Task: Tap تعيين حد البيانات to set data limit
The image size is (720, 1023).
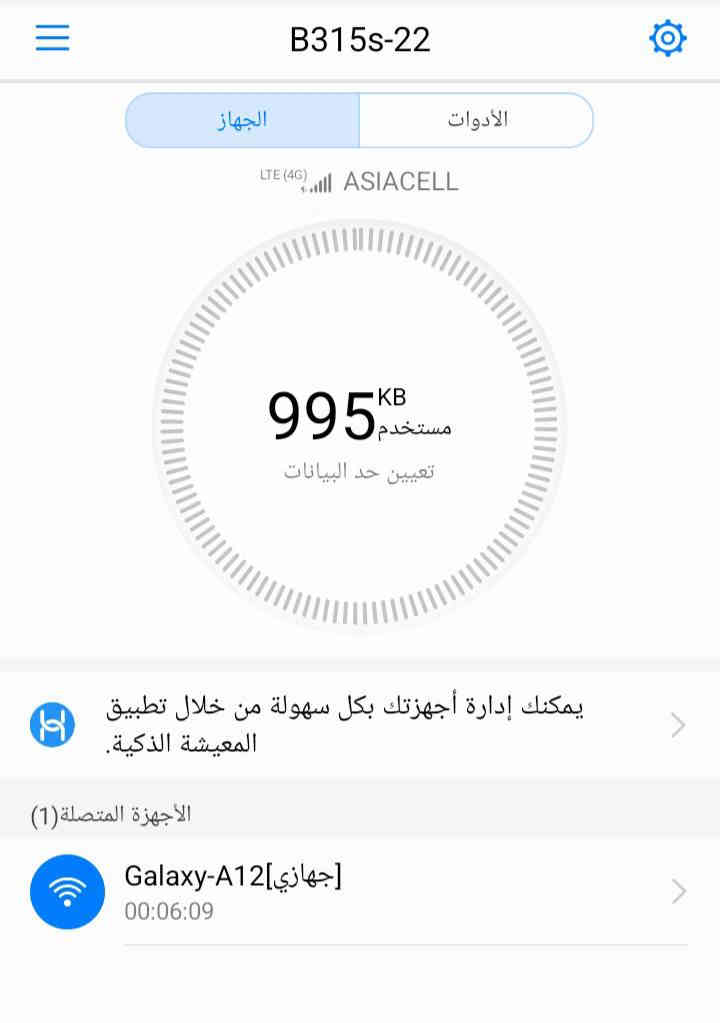Action: 360,471
